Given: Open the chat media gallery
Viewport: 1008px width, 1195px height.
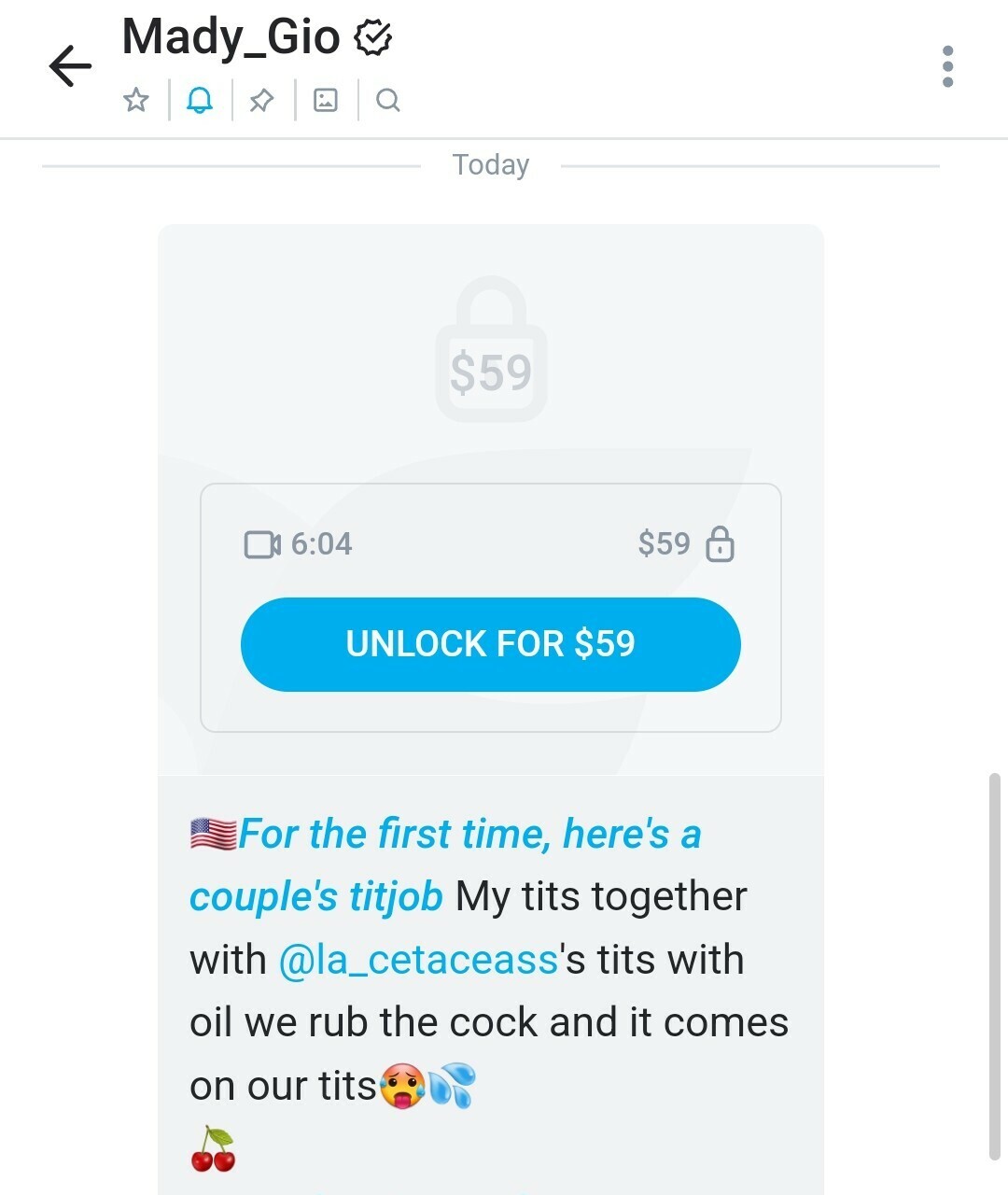Looking at the screenshot, I should (326, 100).
